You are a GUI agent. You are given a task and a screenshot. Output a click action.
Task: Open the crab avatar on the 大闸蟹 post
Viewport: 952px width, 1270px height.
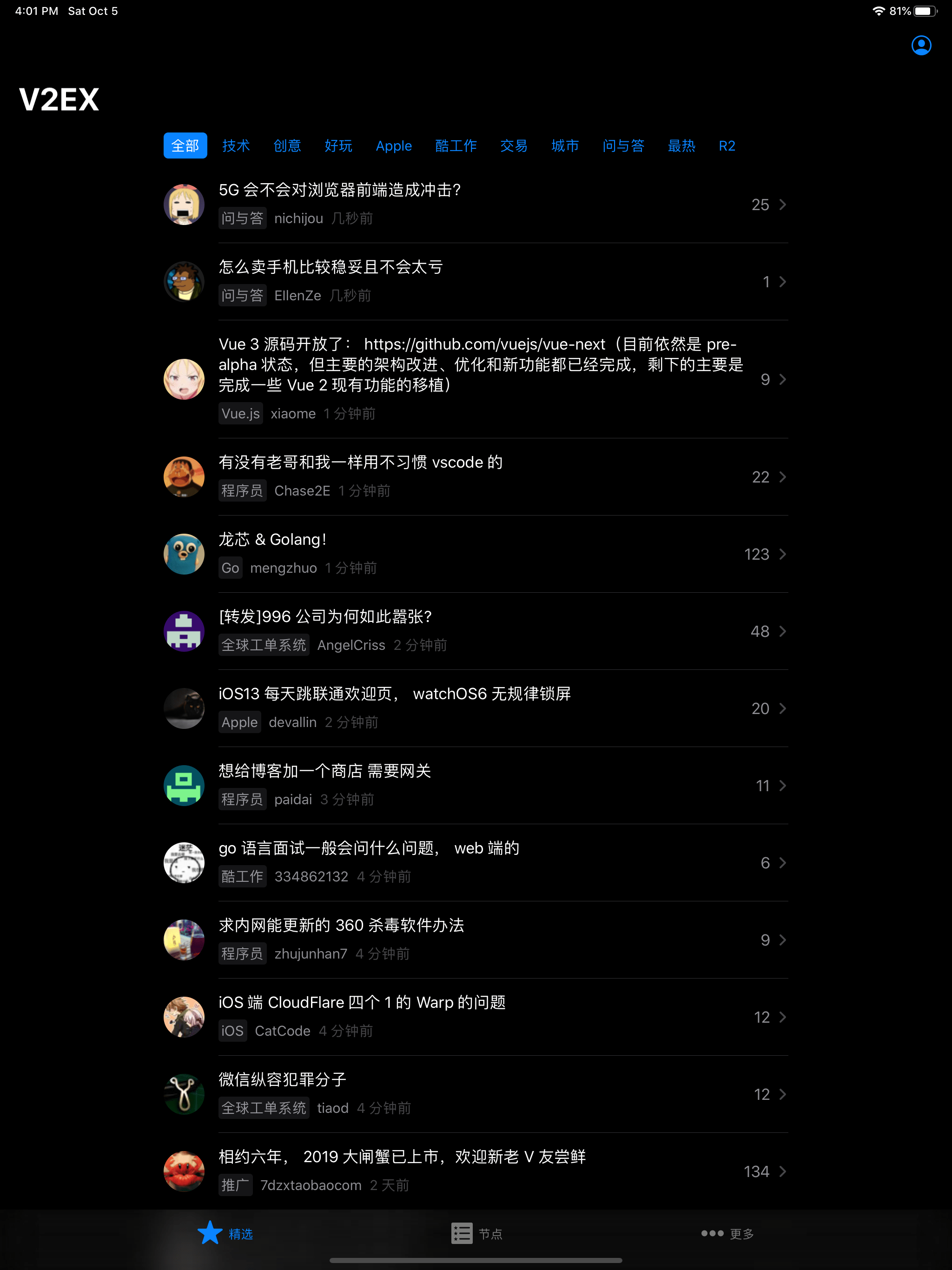pyautogui.click(x=184, y=1171)
